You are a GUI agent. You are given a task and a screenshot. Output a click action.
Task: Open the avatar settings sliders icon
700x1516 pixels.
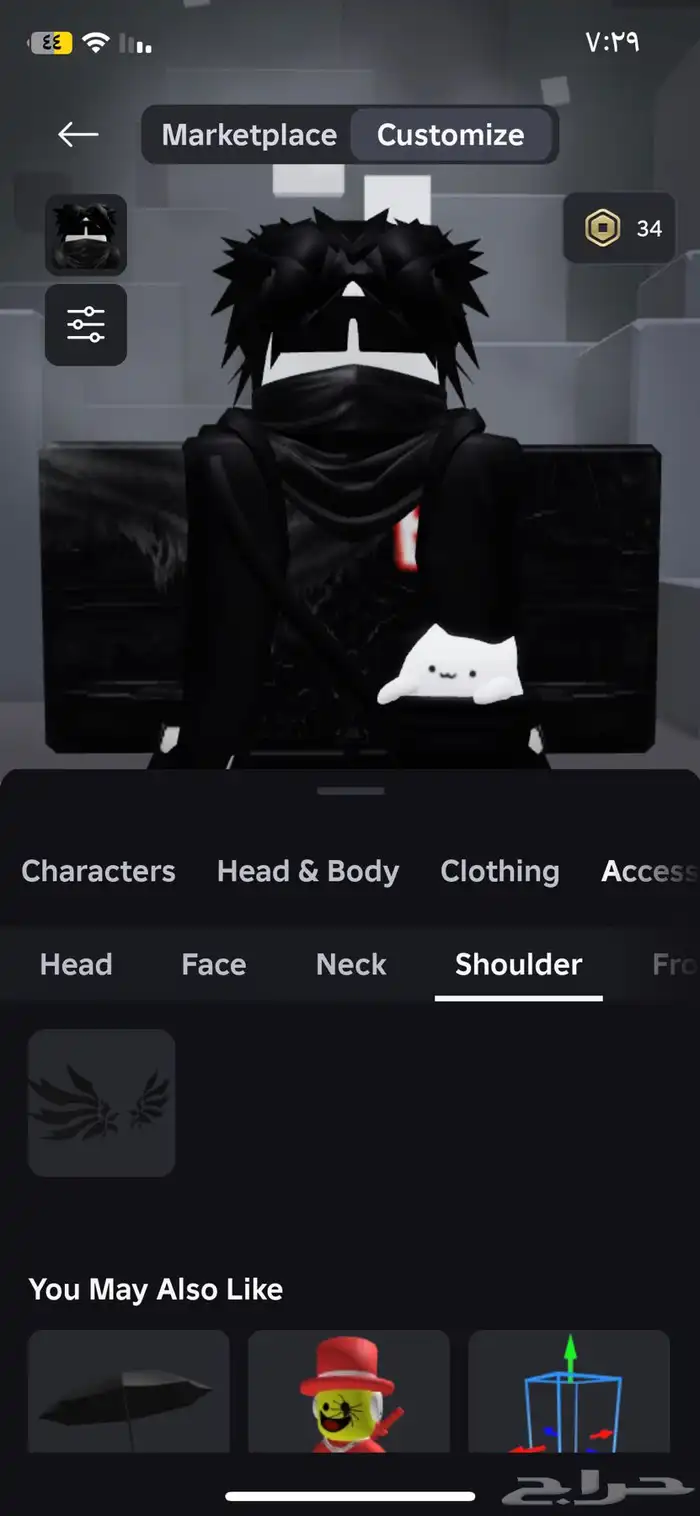[86, 324]
